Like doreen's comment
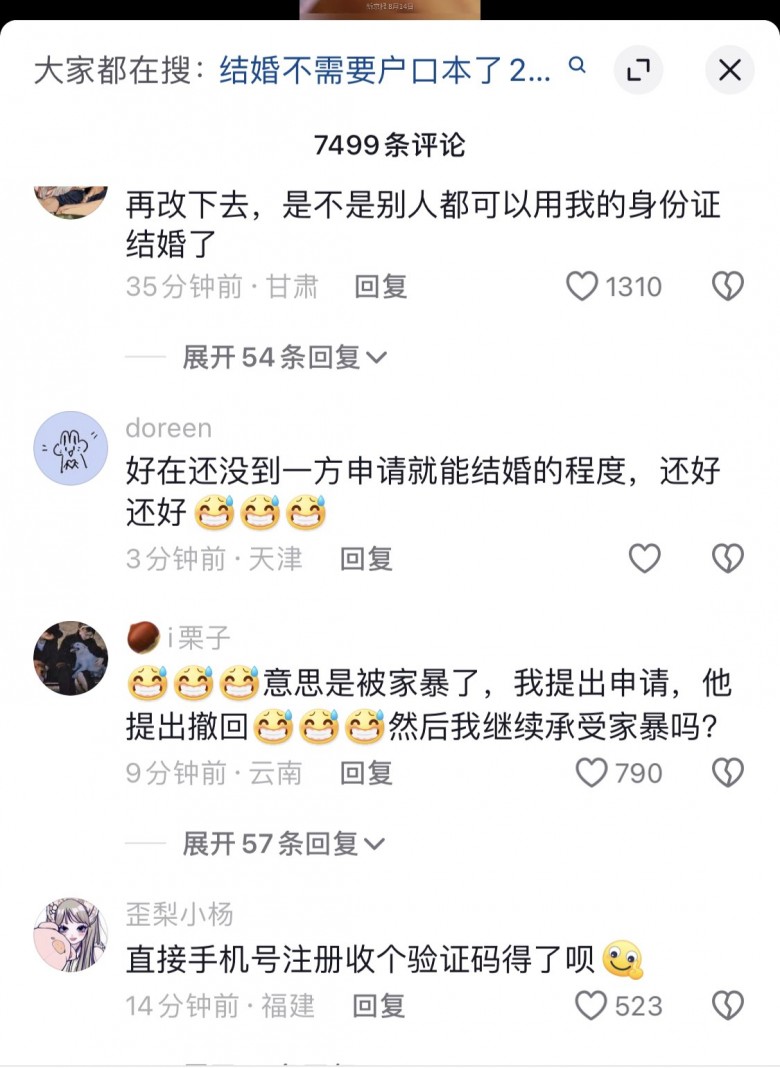The height and width of the screenshot is (1068, 780). (x=644, y=558)
